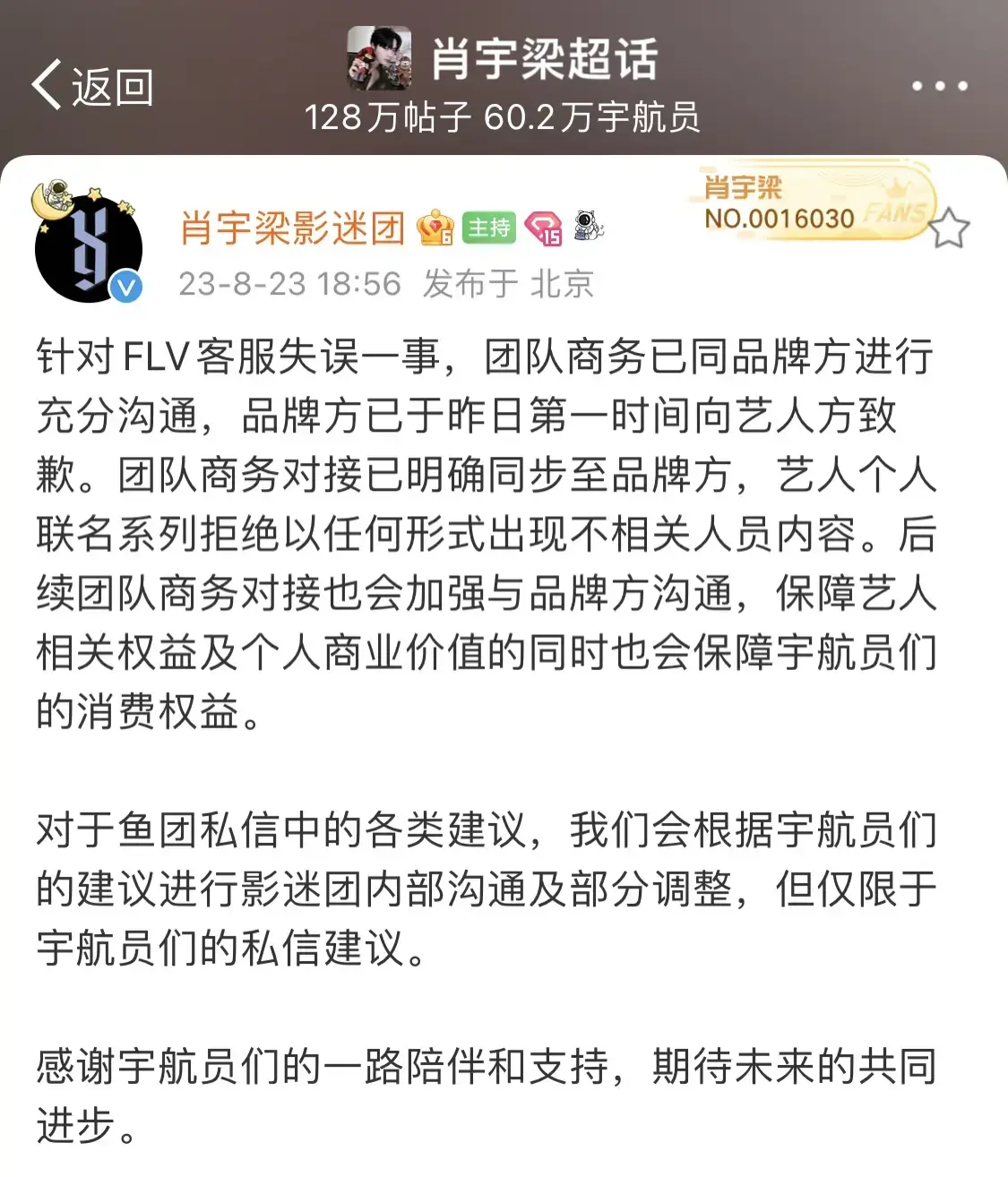Open 肖宇梁影迷团 profile avatar
This screenshot has width=1008, height=1177.
88,245
